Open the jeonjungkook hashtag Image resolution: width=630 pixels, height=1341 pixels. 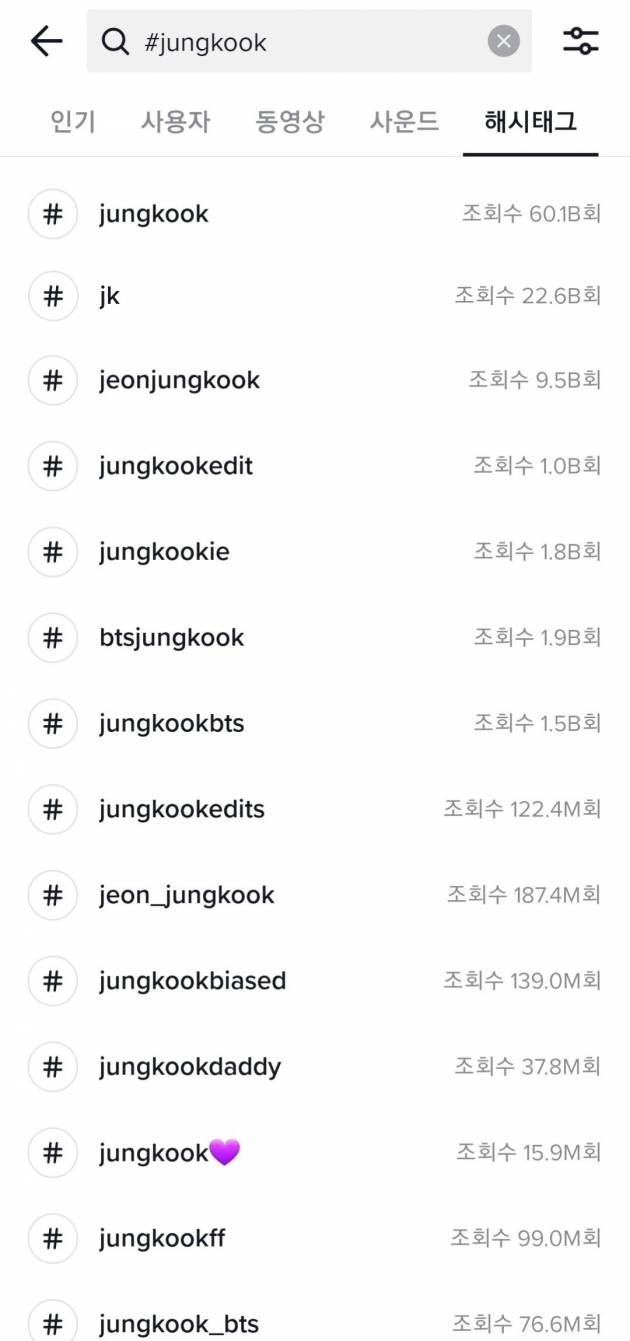pos(180,380)
